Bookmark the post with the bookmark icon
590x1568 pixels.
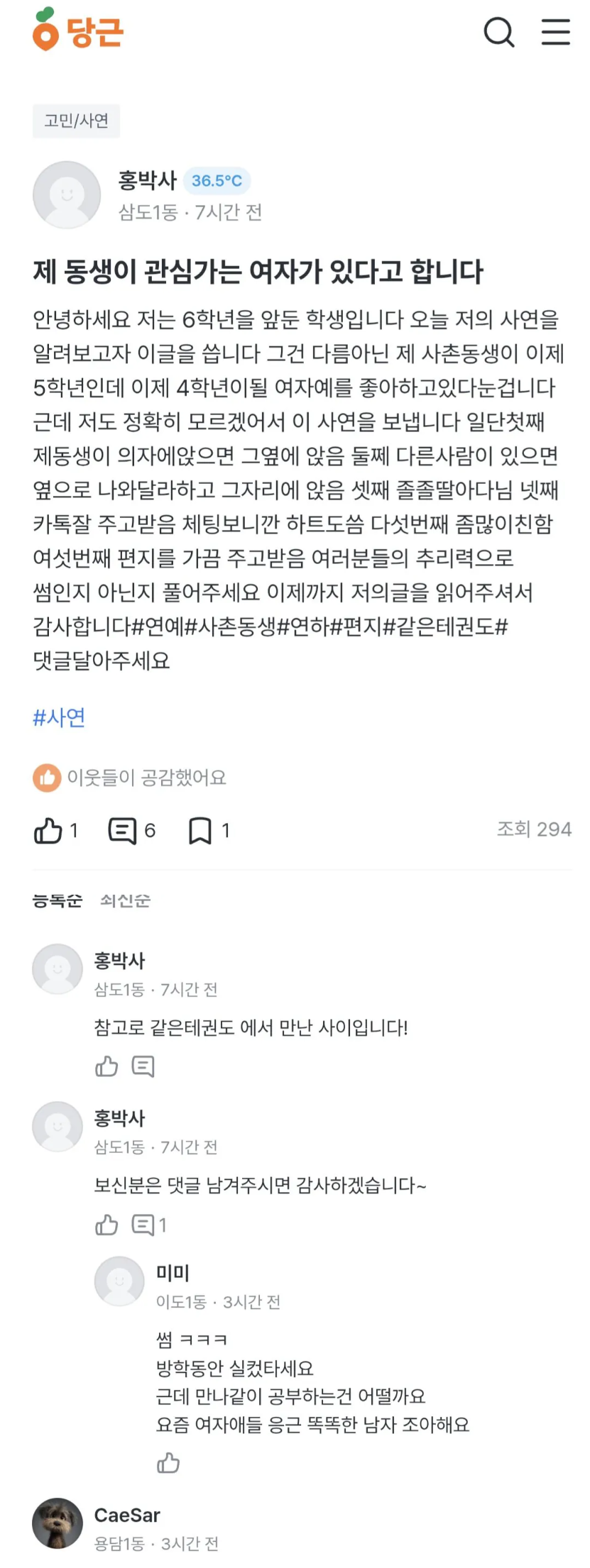(201, 830)
